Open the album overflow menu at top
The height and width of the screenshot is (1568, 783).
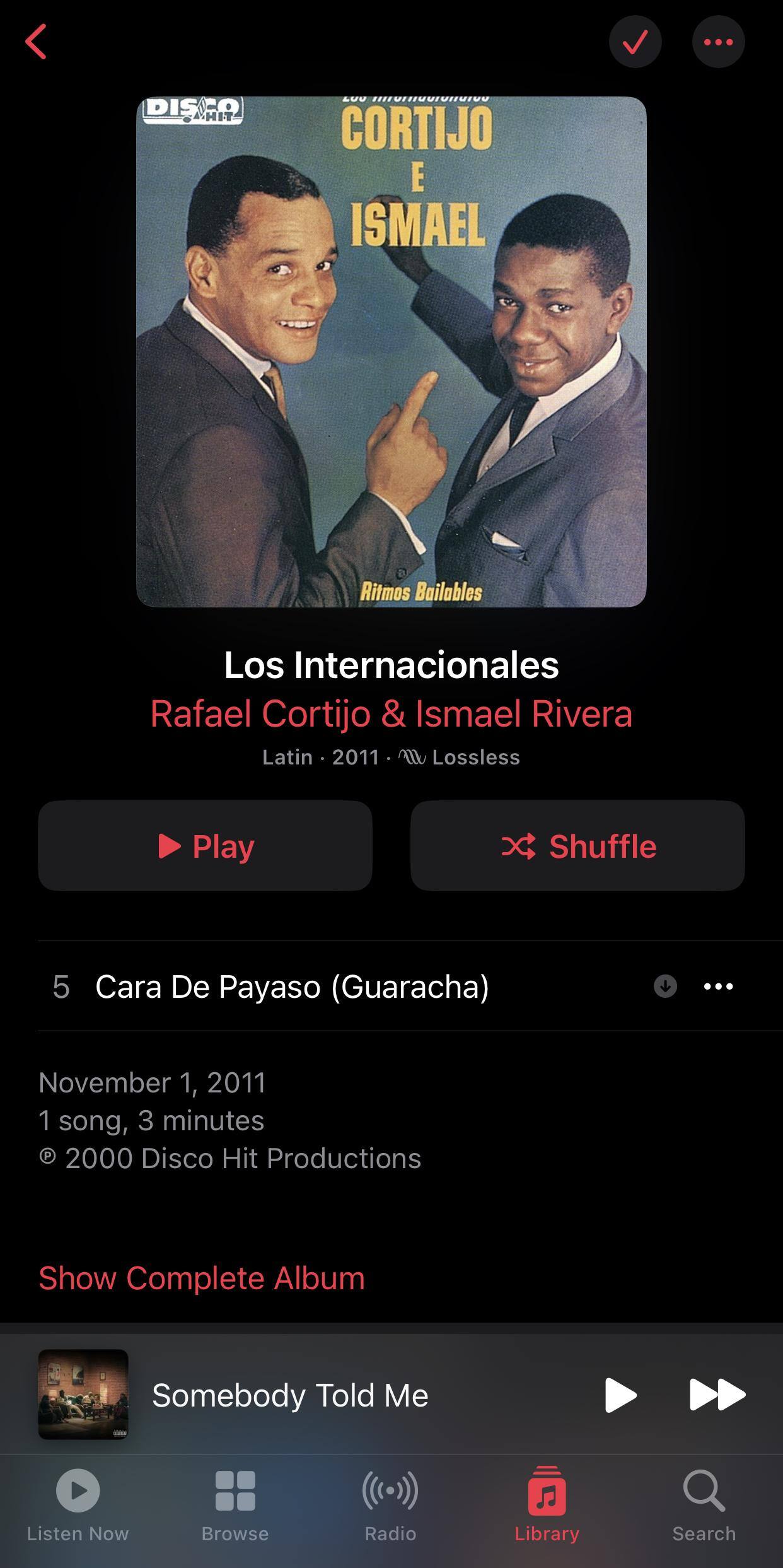718,42
